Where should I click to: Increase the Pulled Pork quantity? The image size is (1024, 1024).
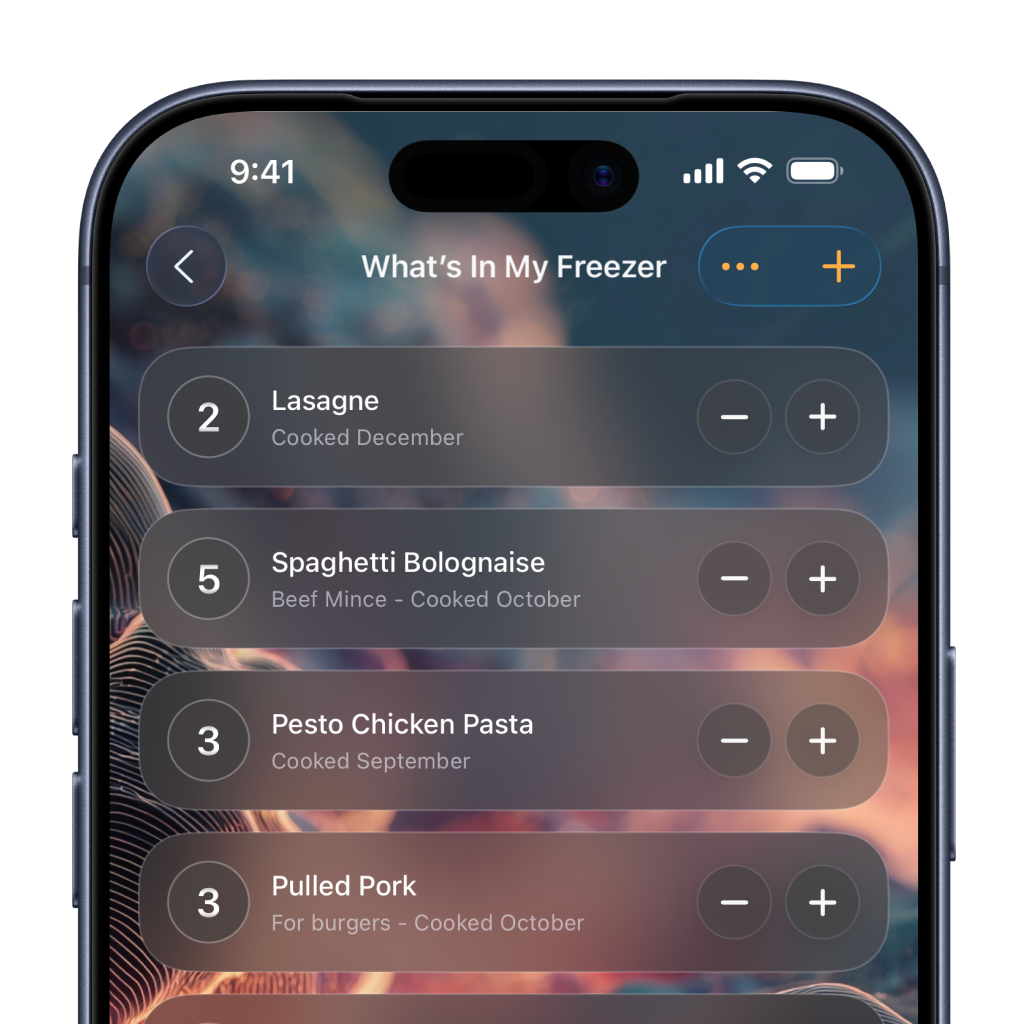click(822, 903)
